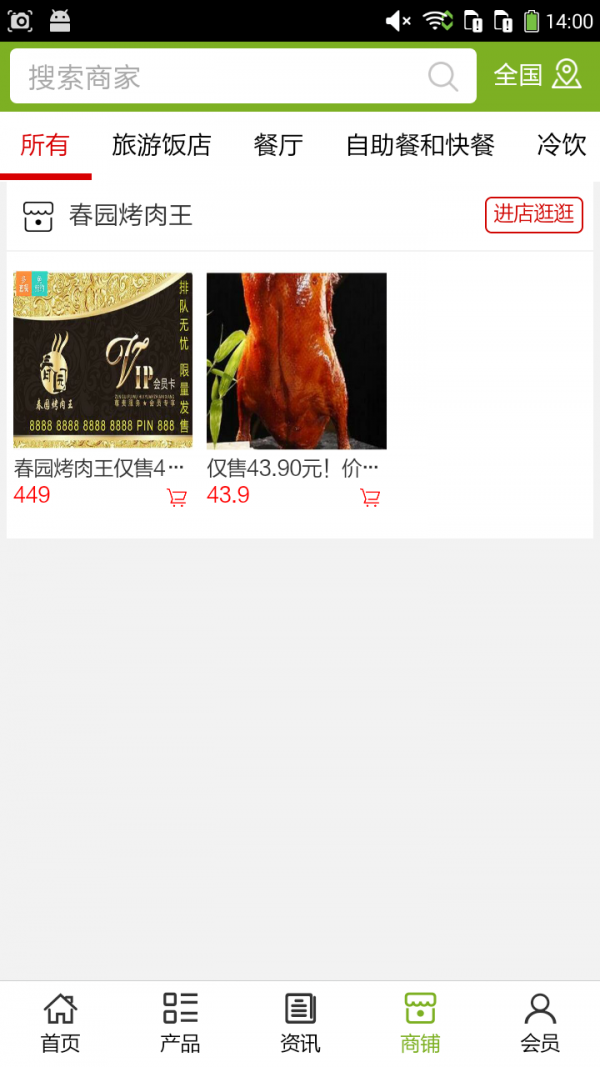
Task: Select the 商铺 shops tab
Action: [x=420, y=1023]
